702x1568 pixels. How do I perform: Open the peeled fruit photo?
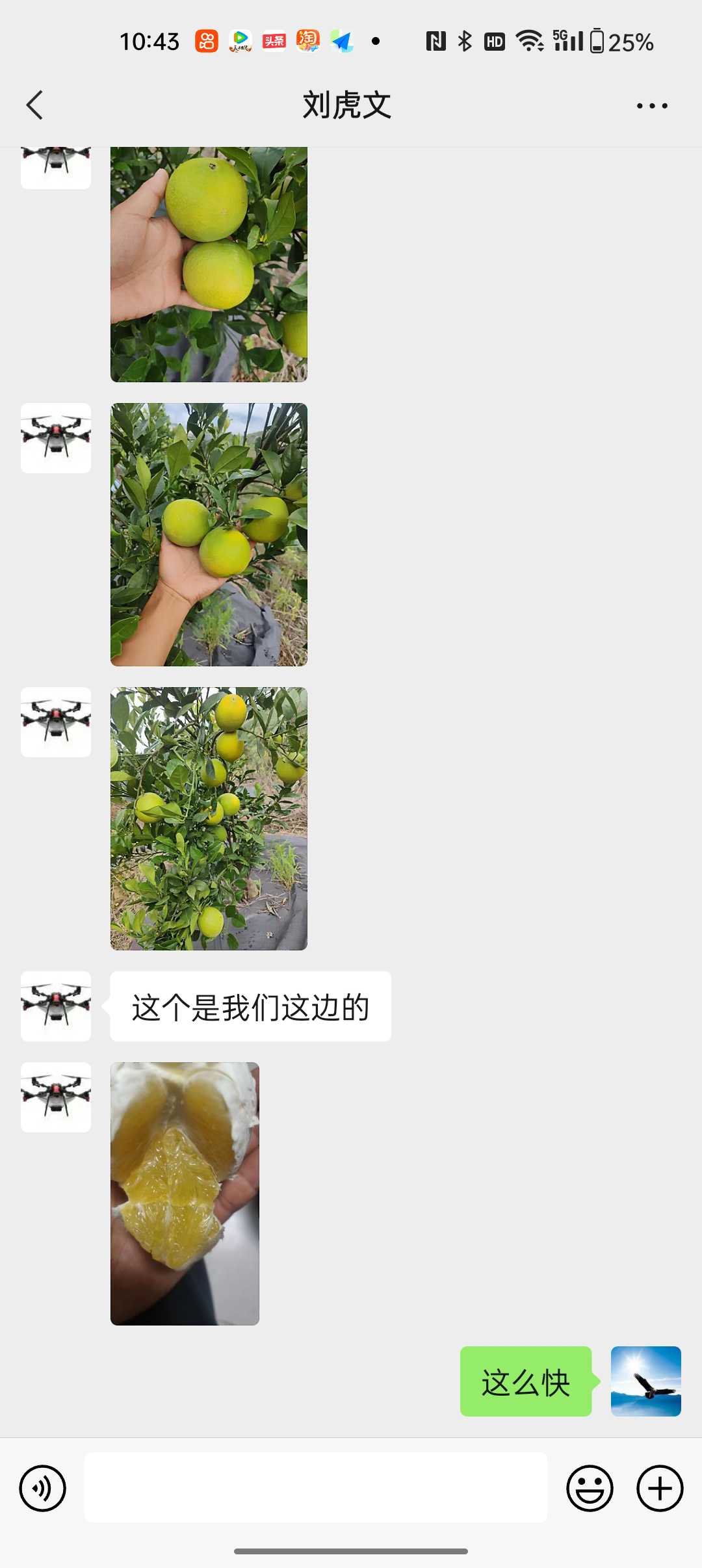tap(185, 1194)
